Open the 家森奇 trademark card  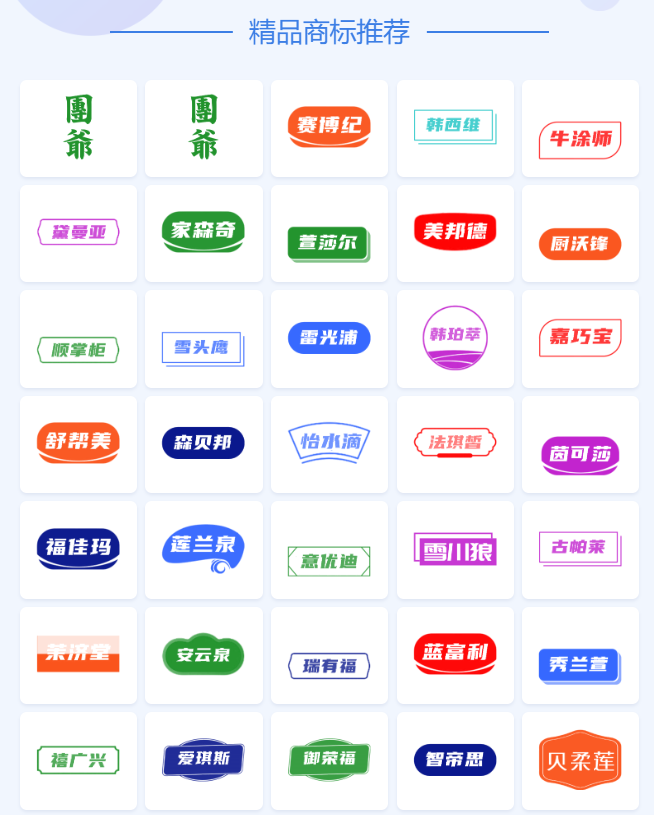coord(203,232)
